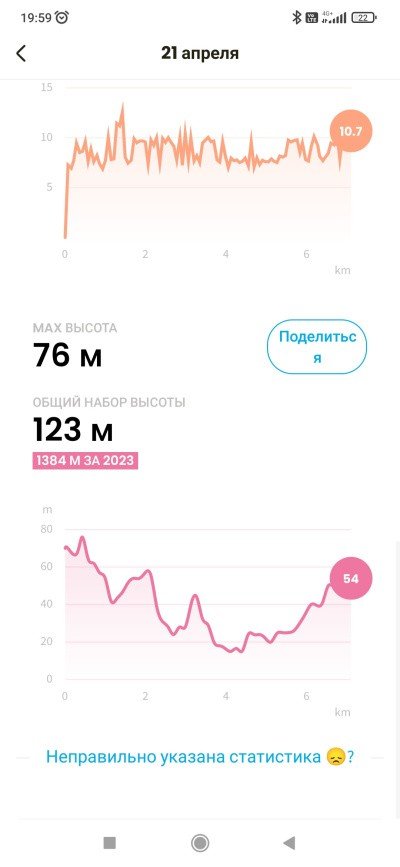
Task: Tap the Поделиться button
Action: (317, 347)
